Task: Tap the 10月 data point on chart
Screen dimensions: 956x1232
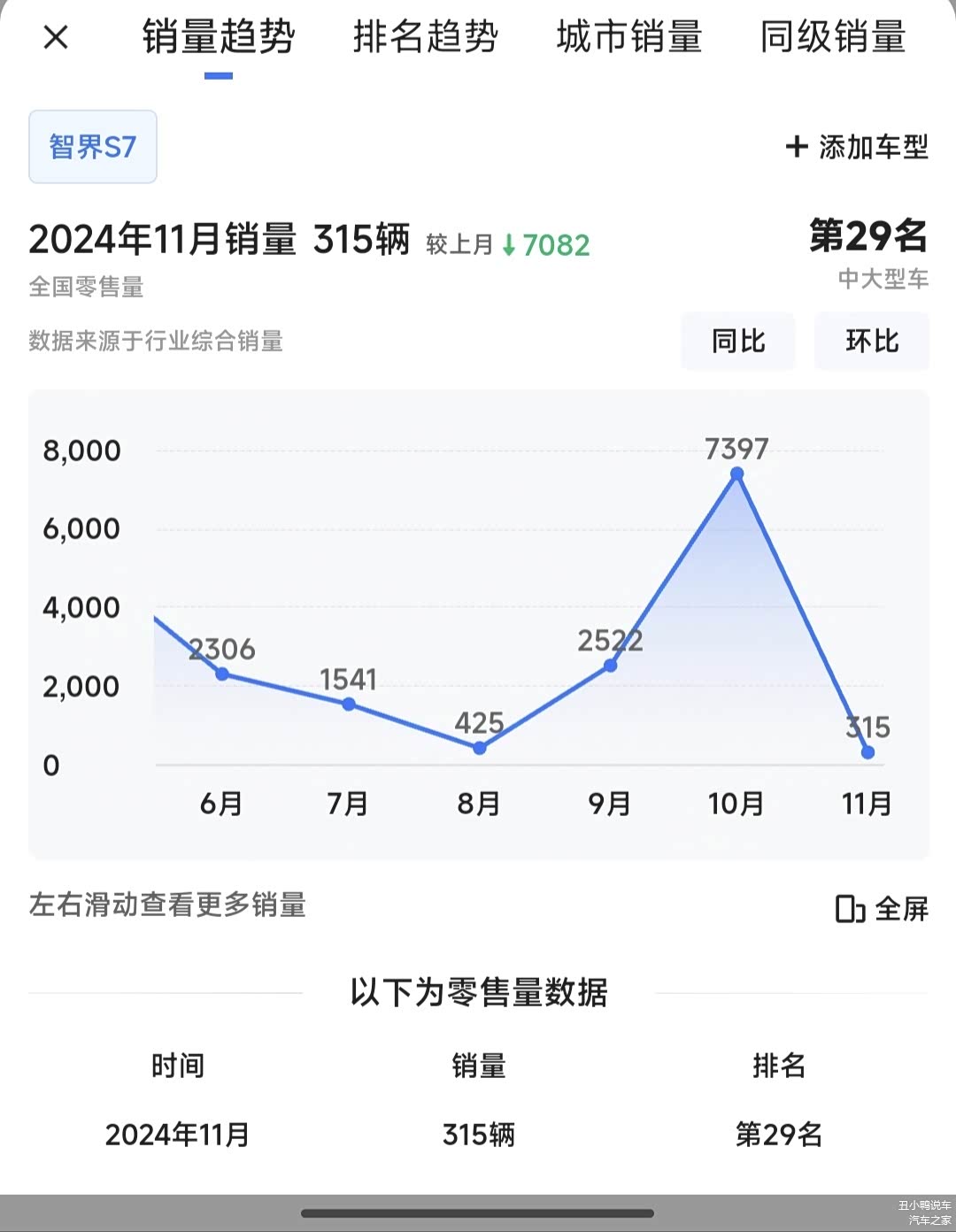Action: coord(736,474)
